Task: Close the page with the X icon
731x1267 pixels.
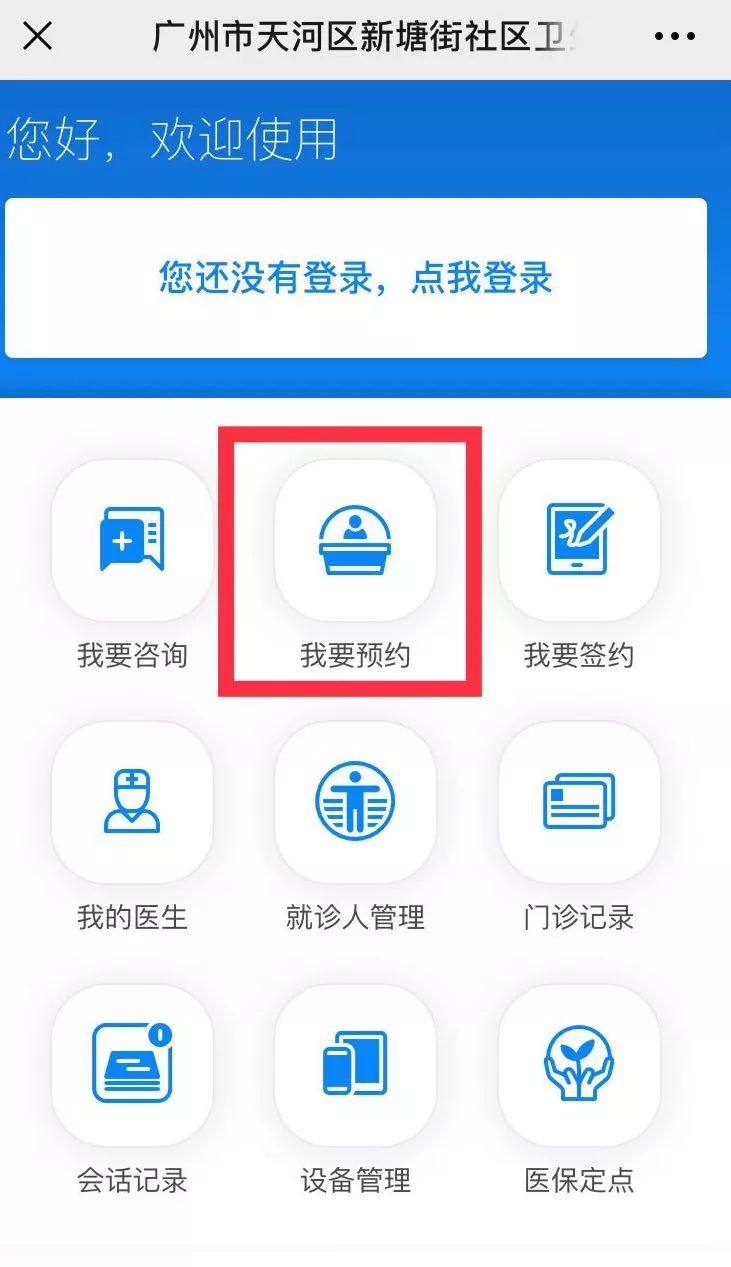Action: click(37, 37)
